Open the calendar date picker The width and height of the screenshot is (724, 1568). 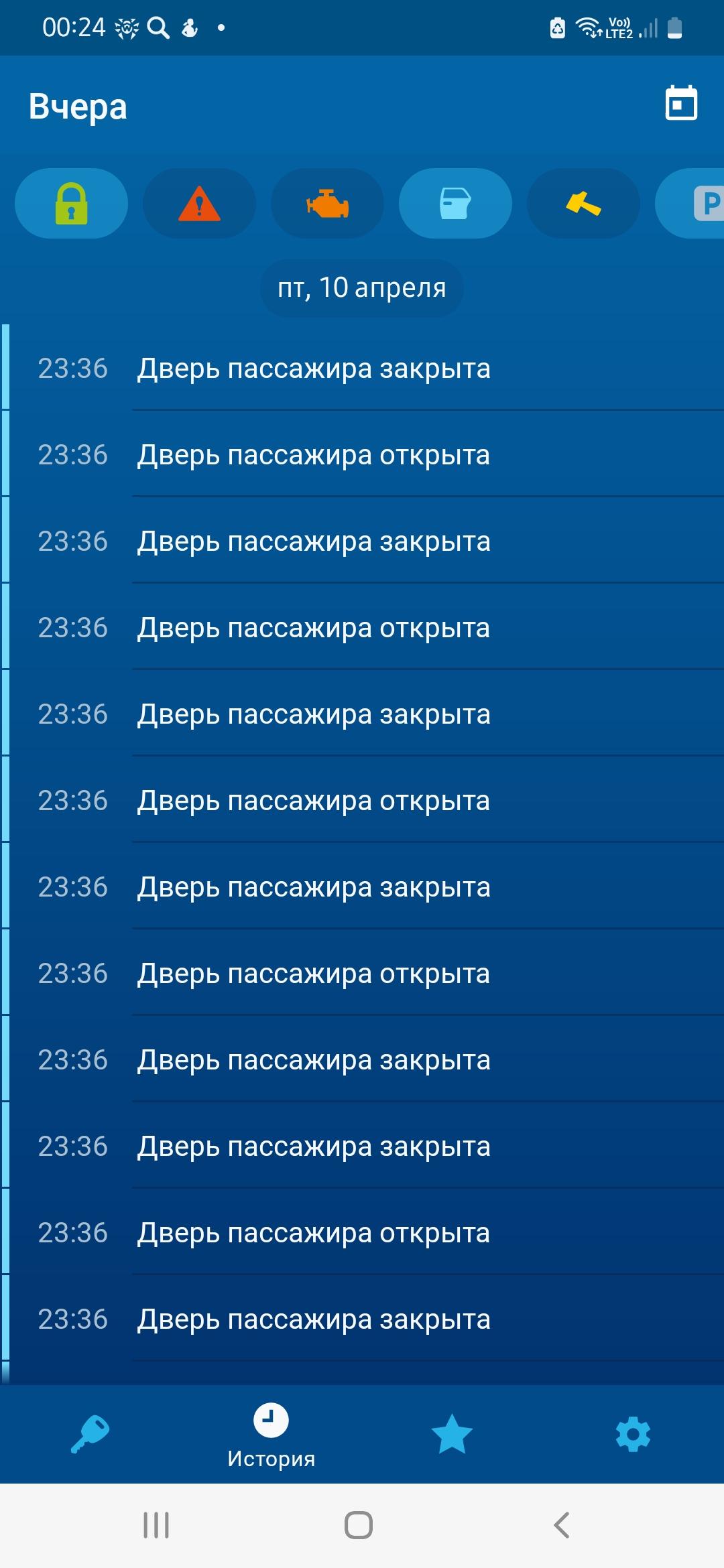(680, 104)
